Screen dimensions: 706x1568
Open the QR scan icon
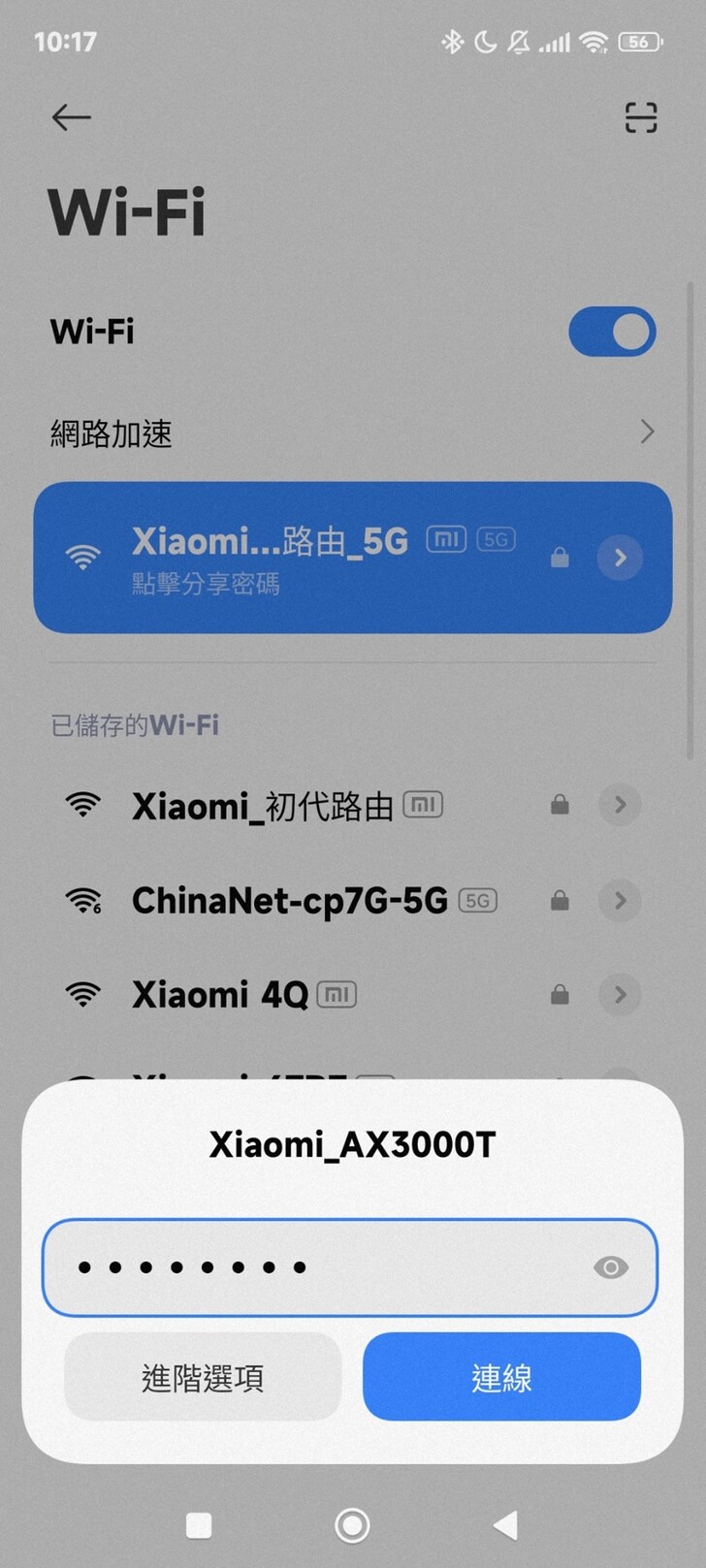coord(640,117)
